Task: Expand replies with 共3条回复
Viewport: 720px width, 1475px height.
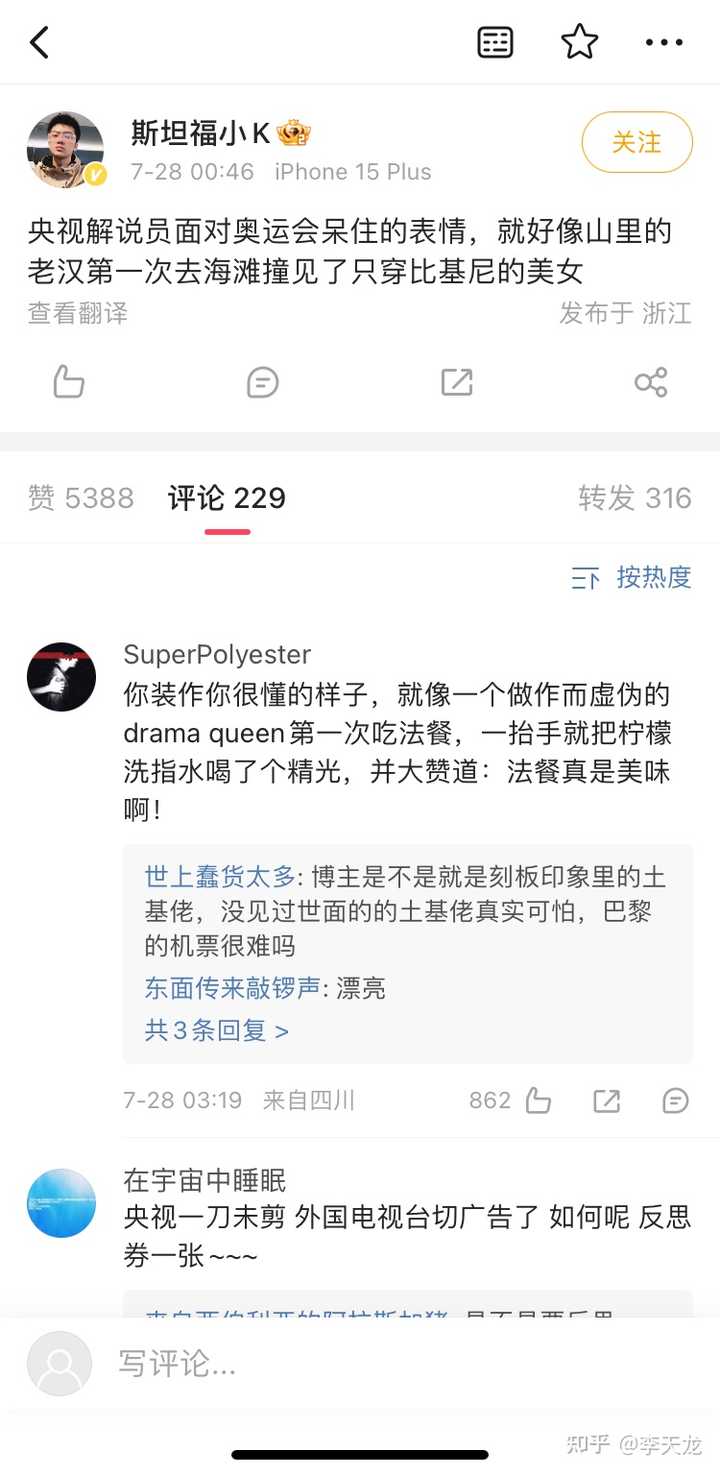Action: coord(216,1031)
